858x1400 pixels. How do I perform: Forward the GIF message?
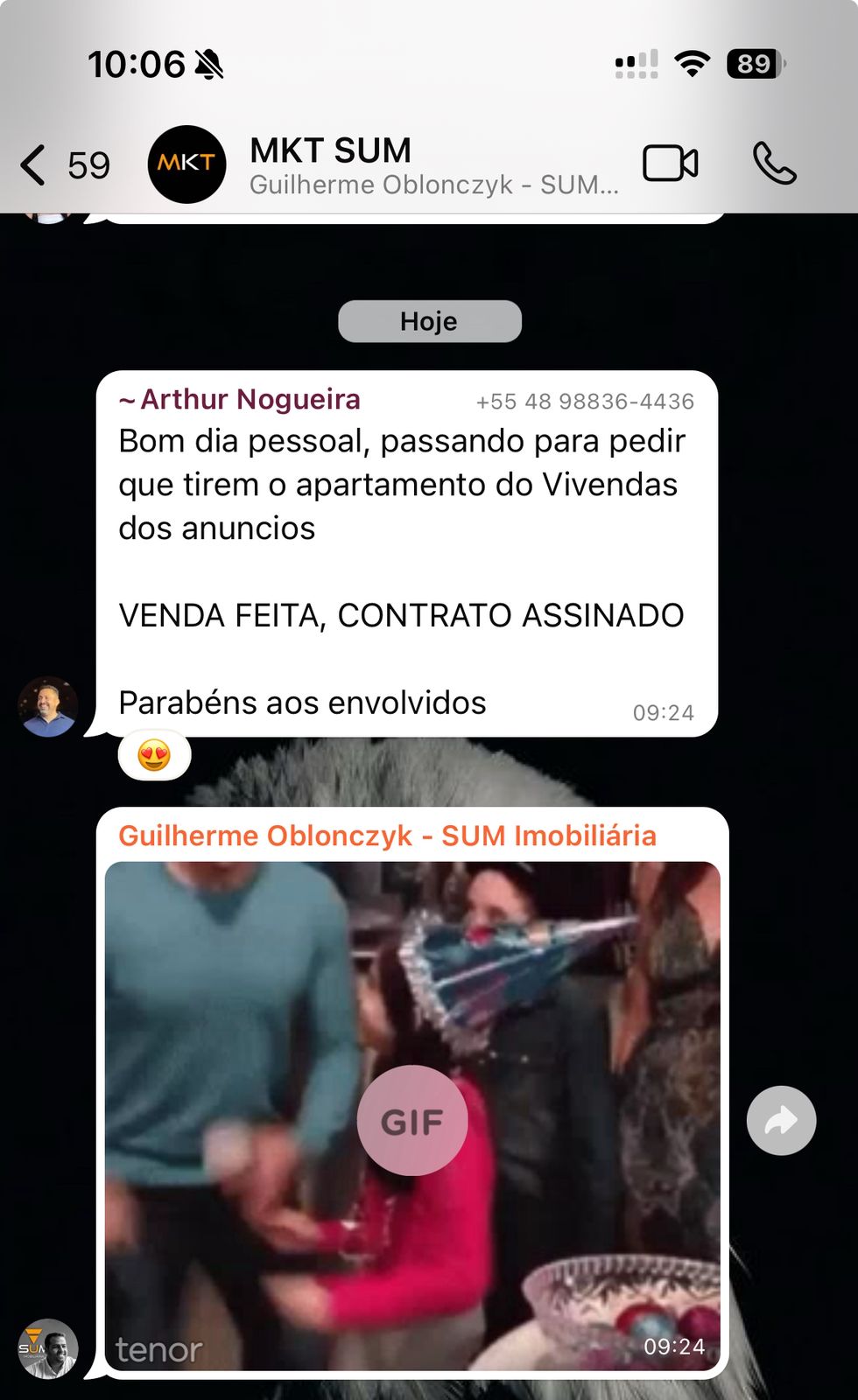pos(781,1121)
